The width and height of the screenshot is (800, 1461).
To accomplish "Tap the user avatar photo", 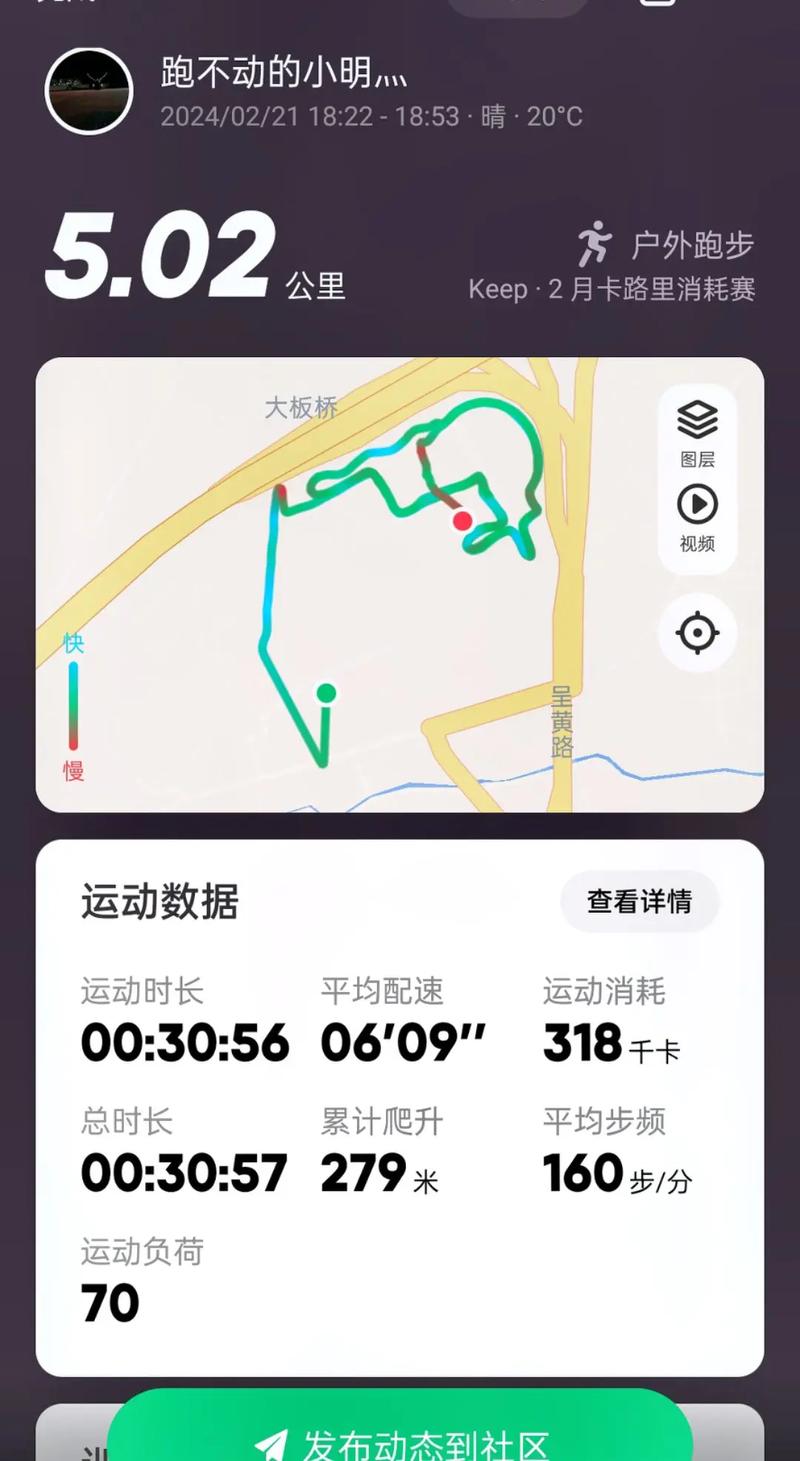I will click(x=91, y=91).
